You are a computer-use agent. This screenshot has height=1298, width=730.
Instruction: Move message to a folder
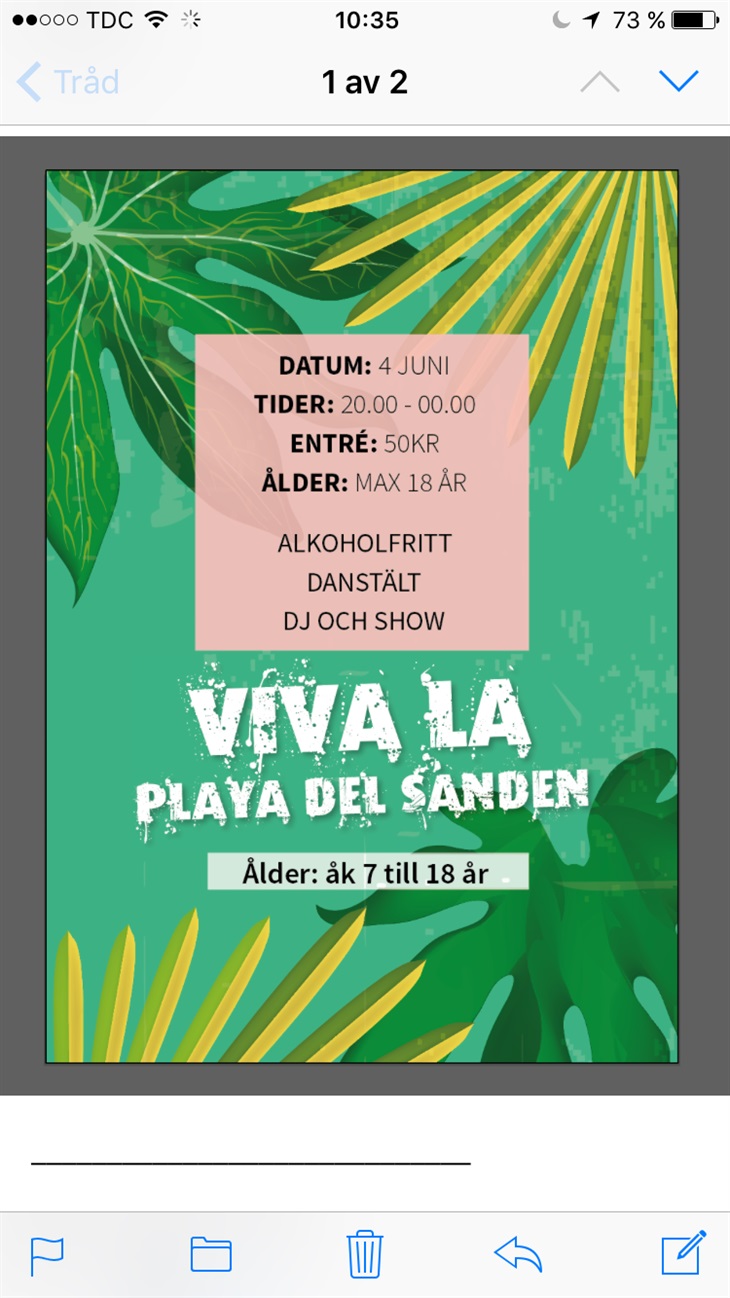pos(211,1254)
